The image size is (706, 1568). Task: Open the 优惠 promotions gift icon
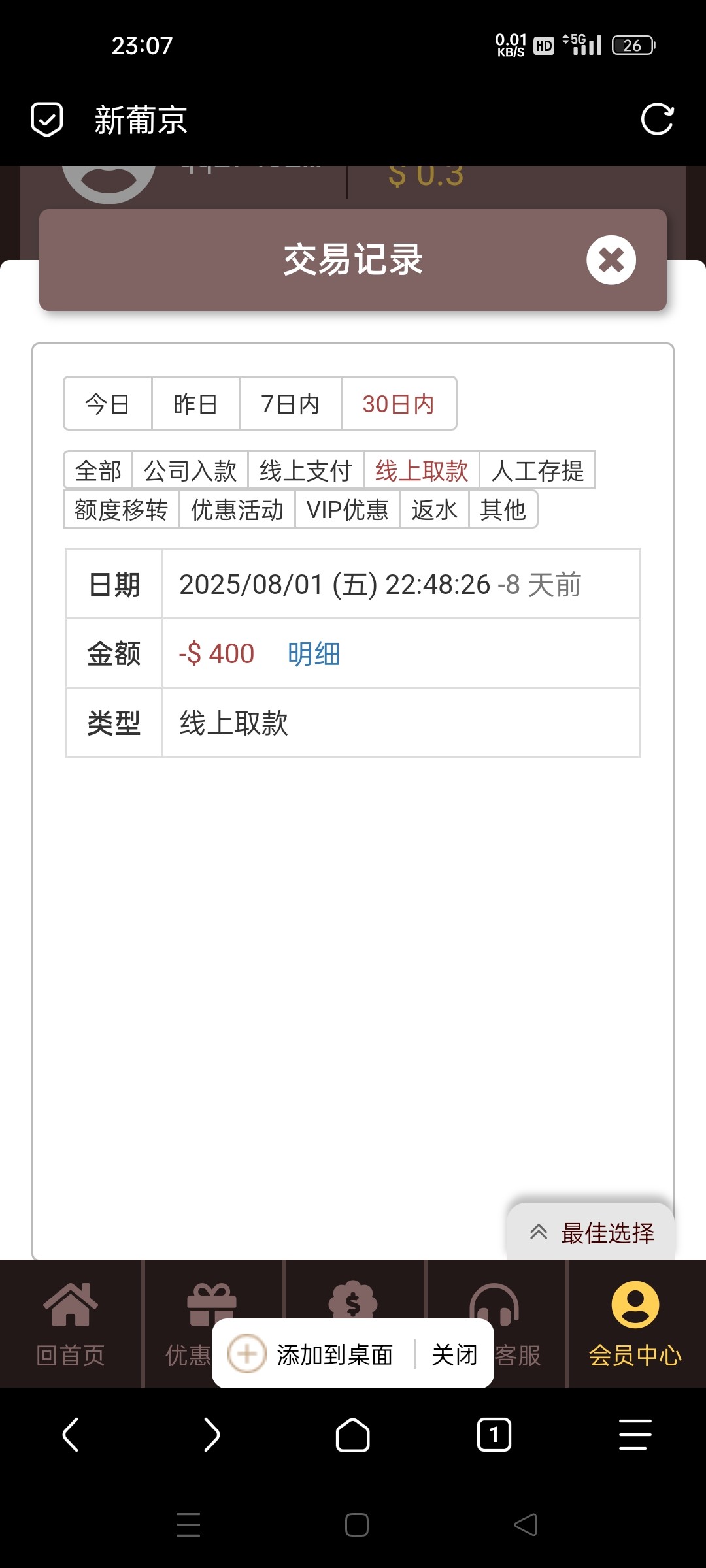(211, 1303)
